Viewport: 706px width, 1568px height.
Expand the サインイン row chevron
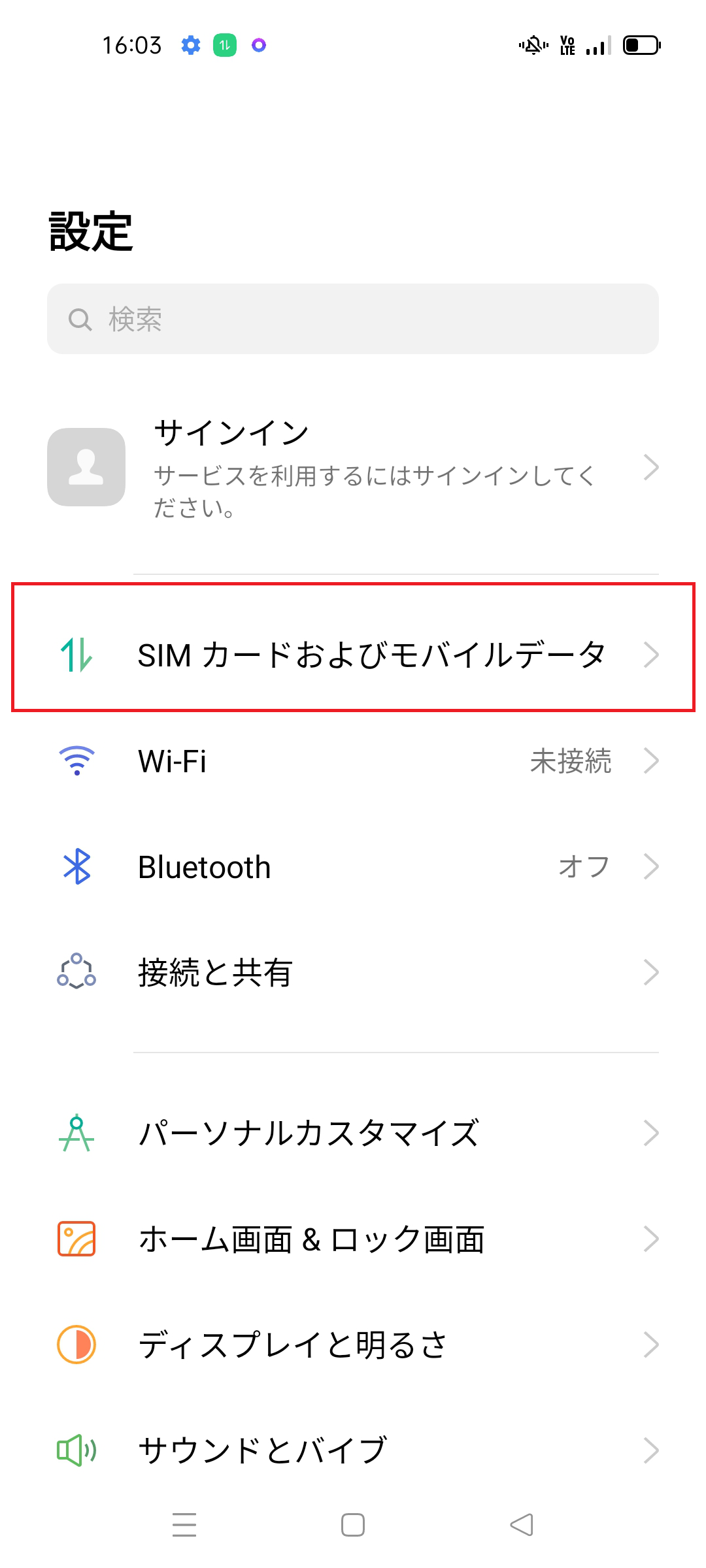click(x=652, y=468)
